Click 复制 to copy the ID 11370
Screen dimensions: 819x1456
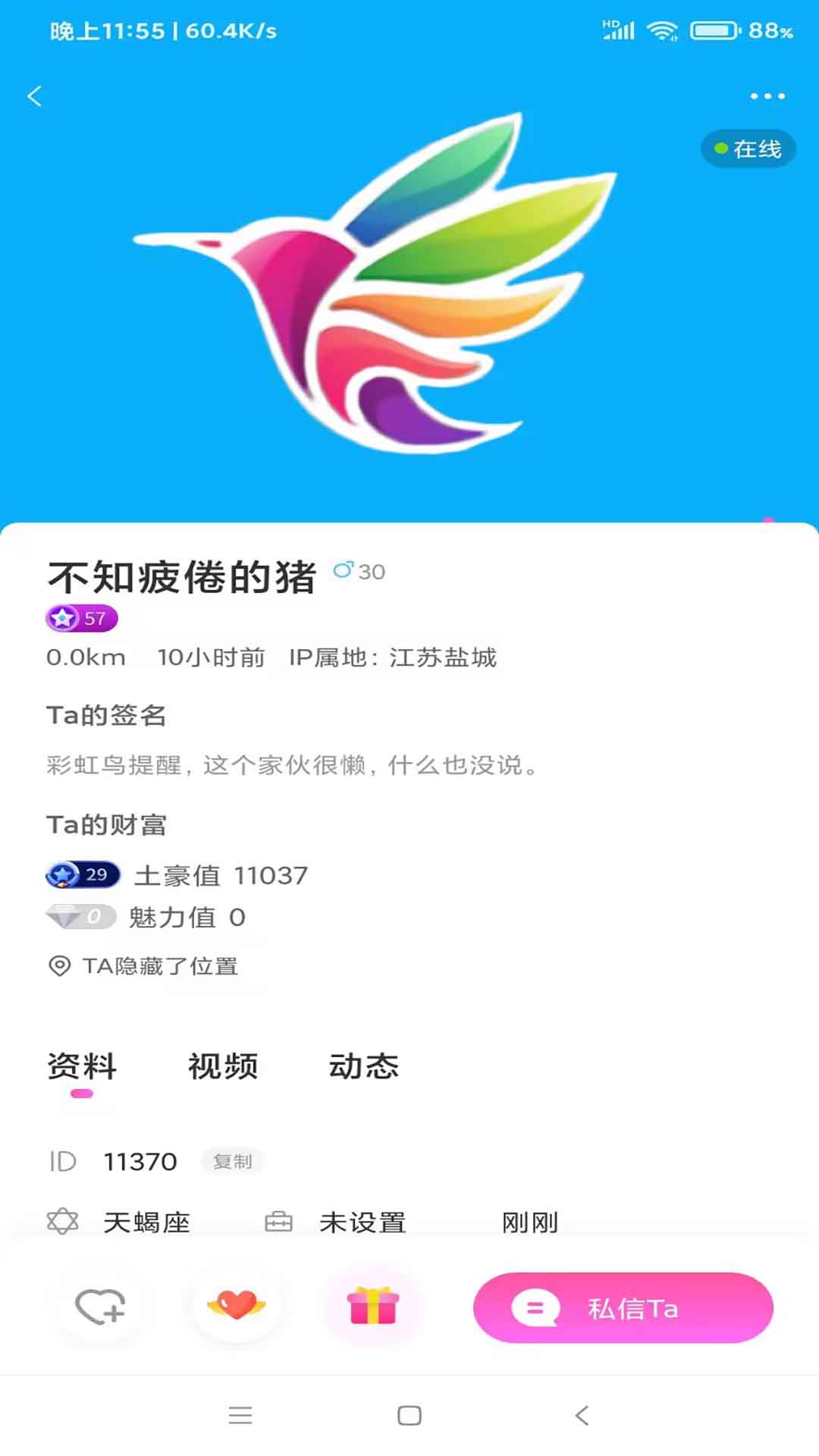point(233,1161)
